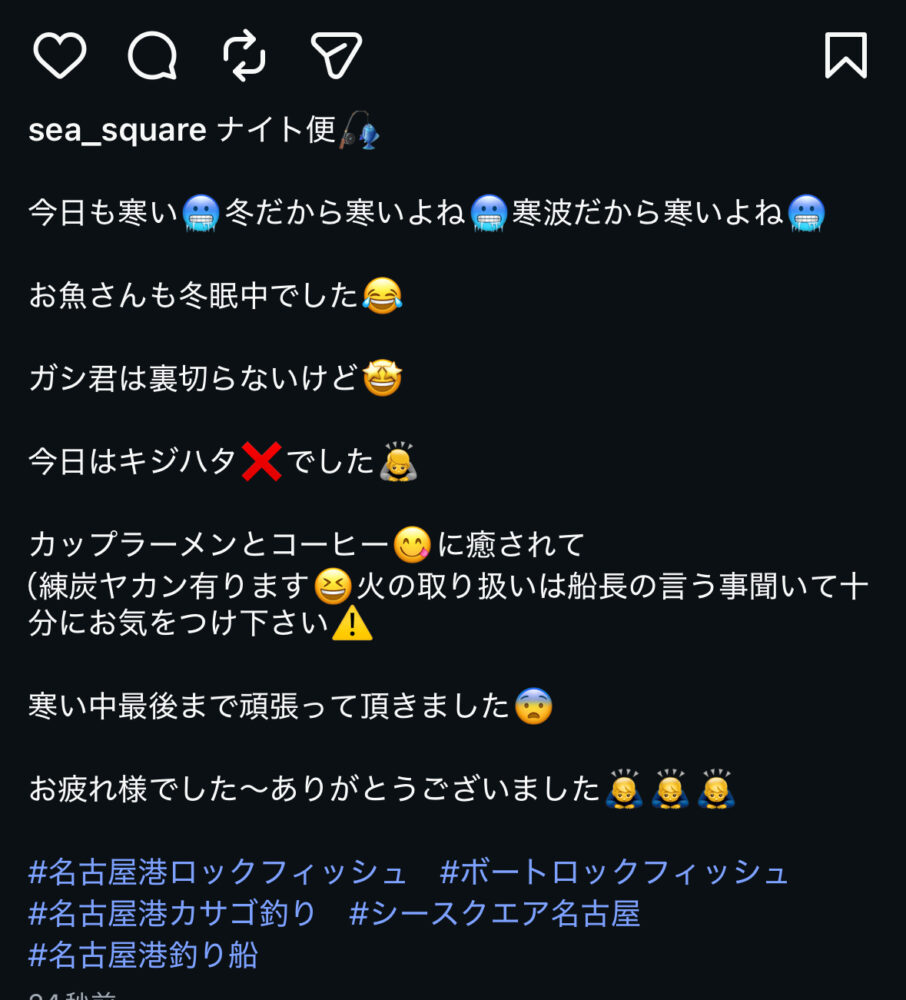Share the post with paper plane
This screenshot has width=906, height=1000.
(335, 55)
